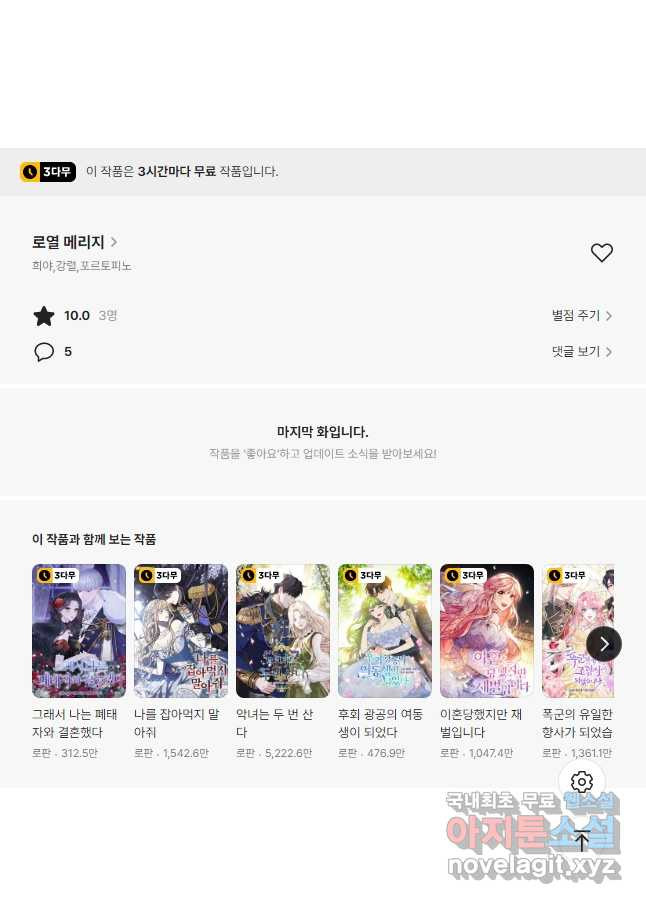The image size is (646, 904).
Task: Open the 로열 메리지 title page
Action: point(75,242)
